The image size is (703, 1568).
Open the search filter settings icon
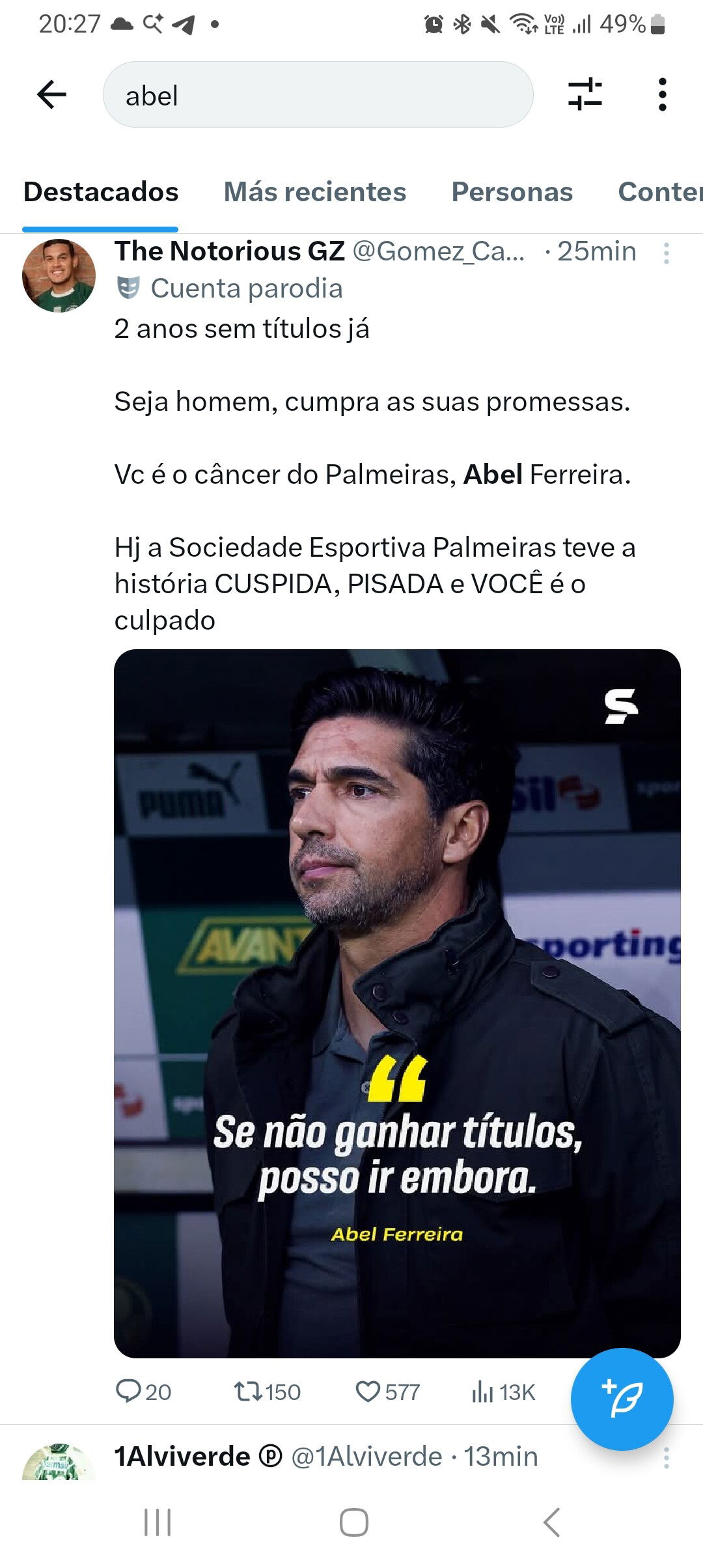click(x=585, y=95)
